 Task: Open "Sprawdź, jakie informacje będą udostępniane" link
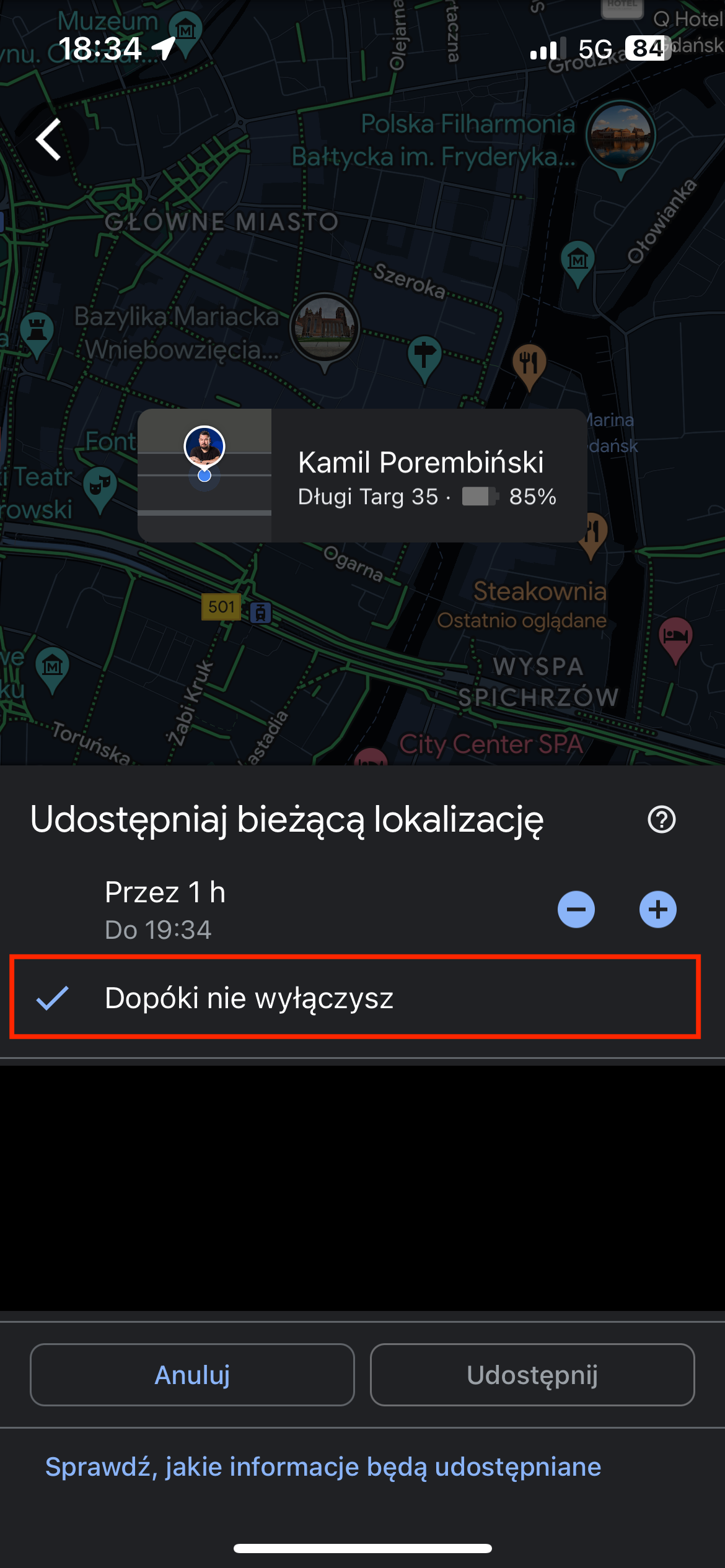tap(323, 1466)
